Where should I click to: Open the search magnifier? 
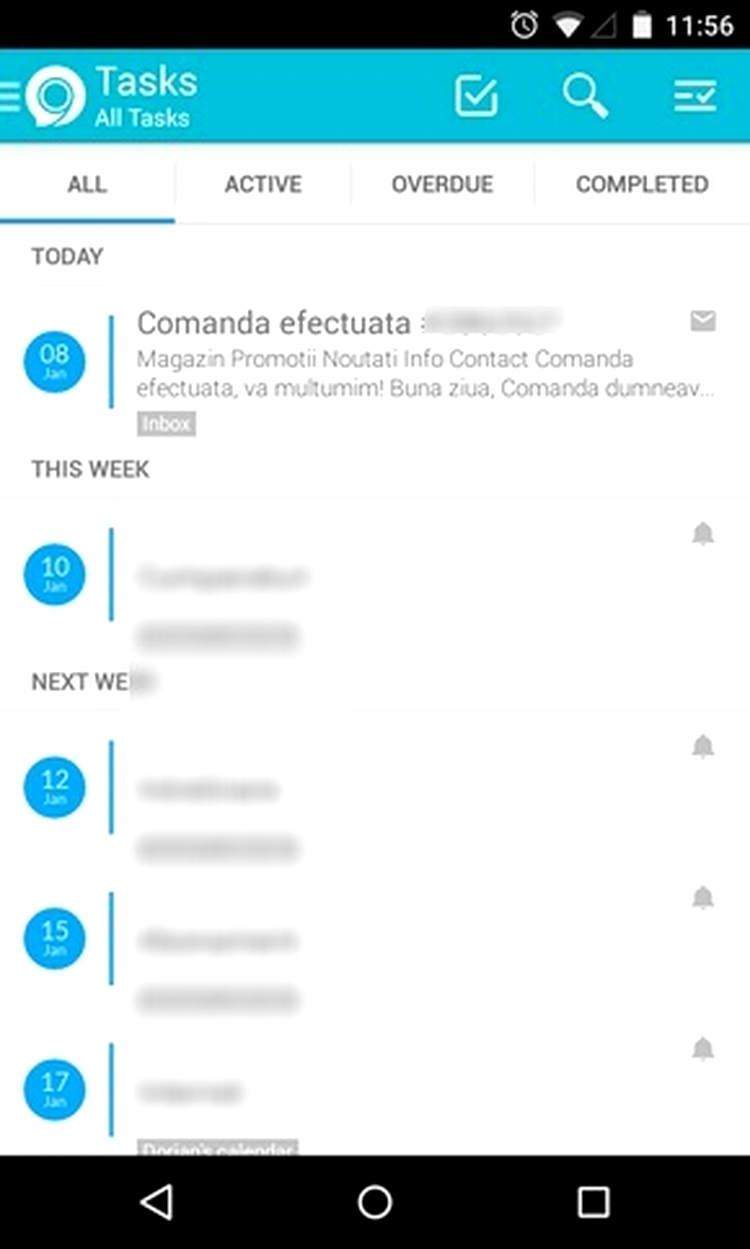tap(585, 96)
